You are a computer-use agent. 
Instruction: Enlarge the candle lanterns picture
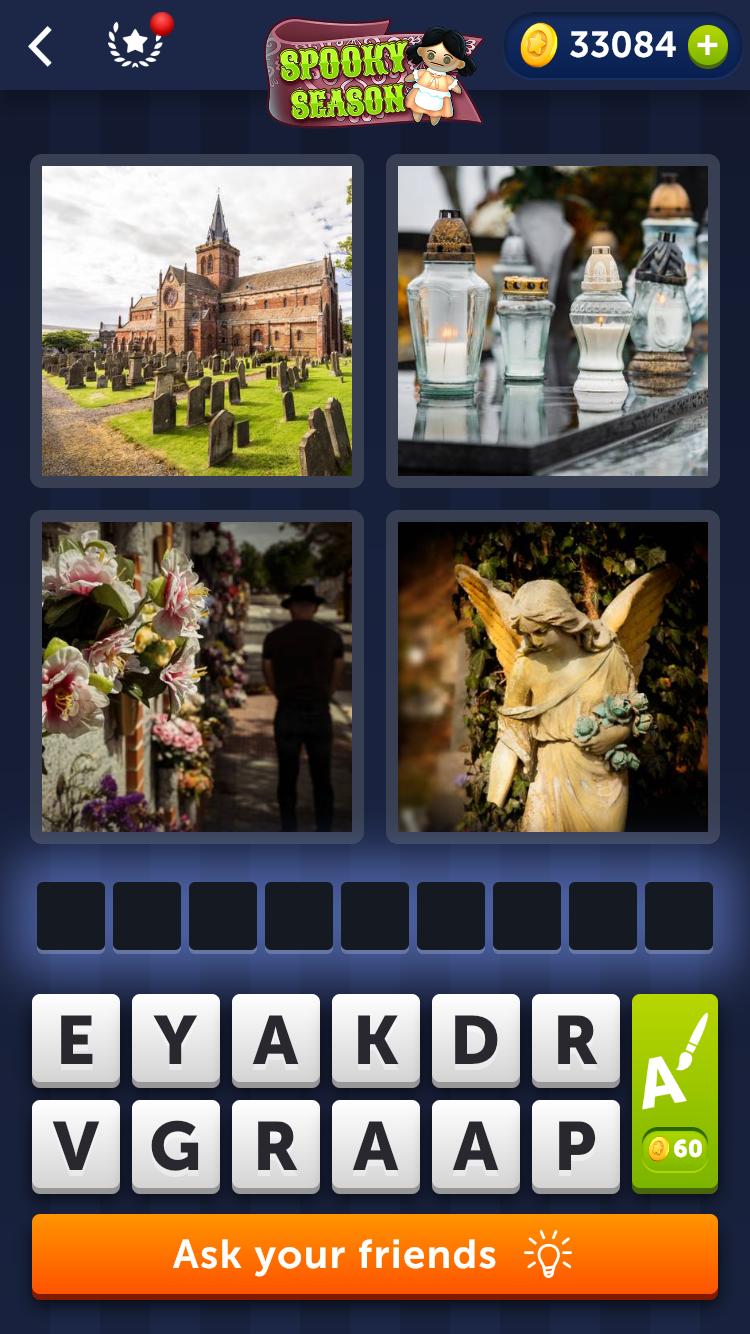pos(552,320)
